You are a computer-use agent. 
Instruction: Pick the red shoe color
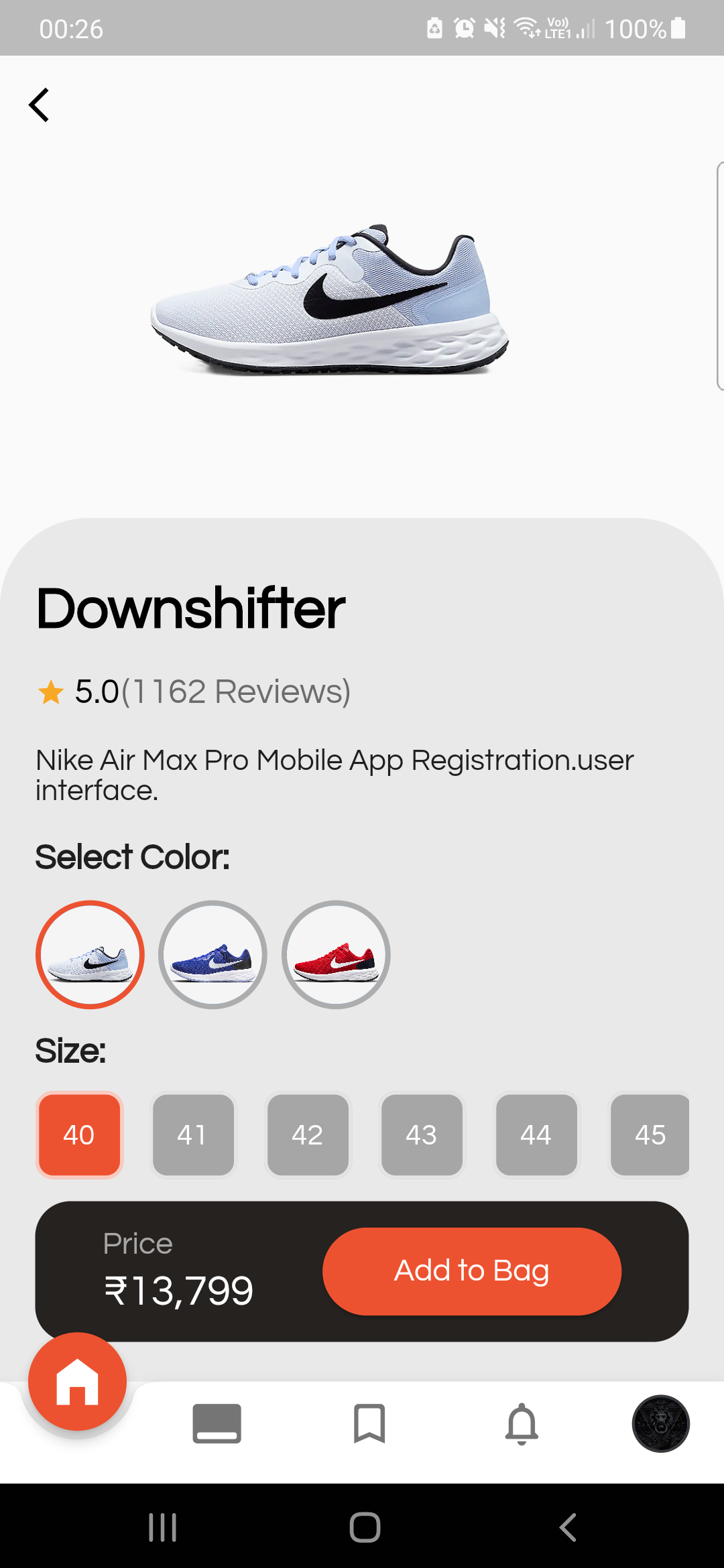(x=336, y=954)
